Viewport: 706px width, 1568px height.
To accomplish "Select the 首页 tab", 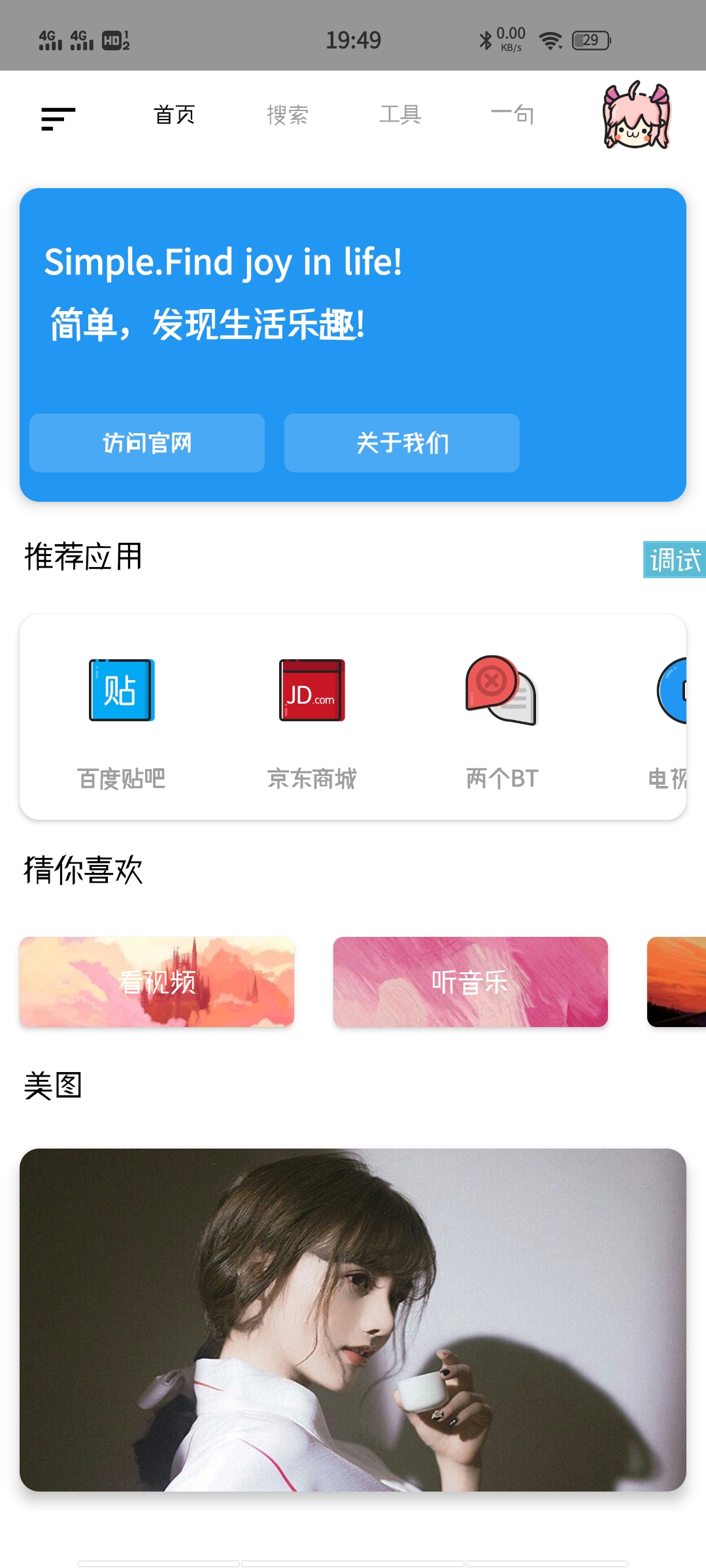I will [175, 115].
